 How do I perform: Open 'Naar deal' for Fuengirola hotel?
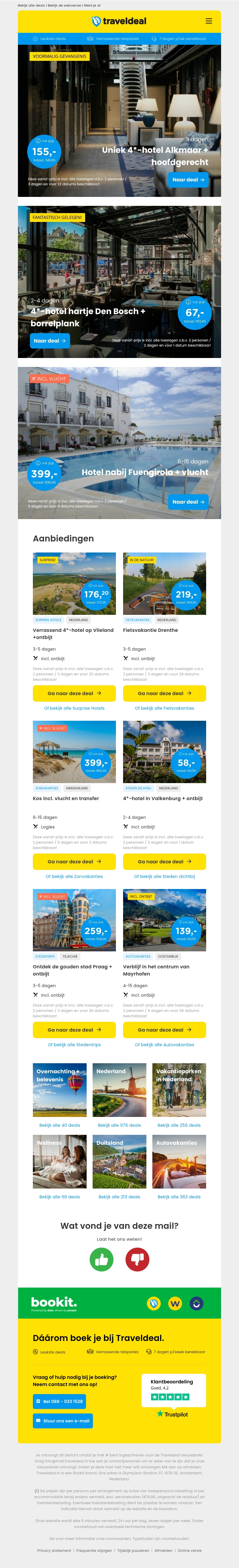(x=188, y=502)
